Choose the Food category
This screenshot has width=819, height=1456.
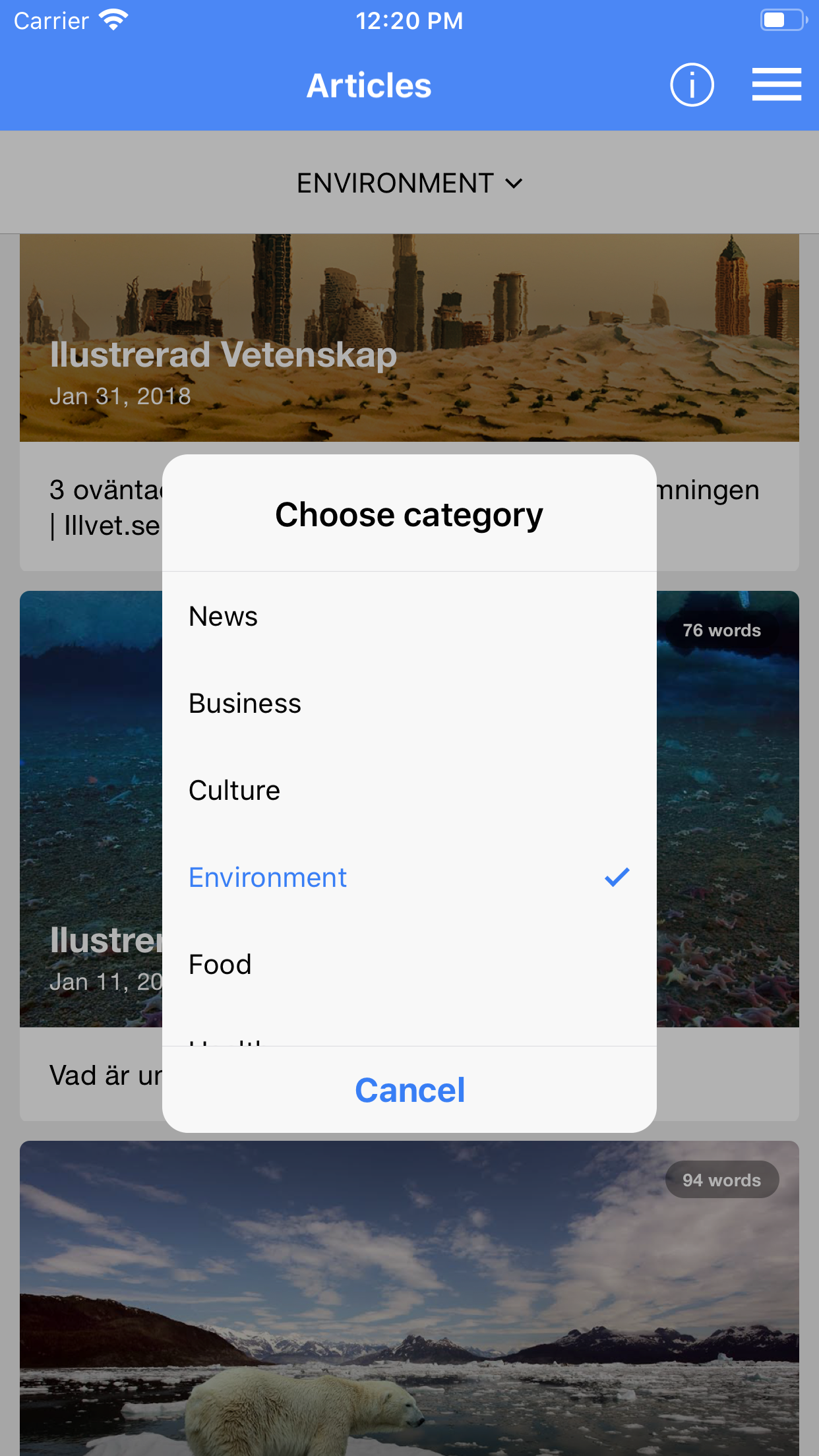click(x=409, y=965)
